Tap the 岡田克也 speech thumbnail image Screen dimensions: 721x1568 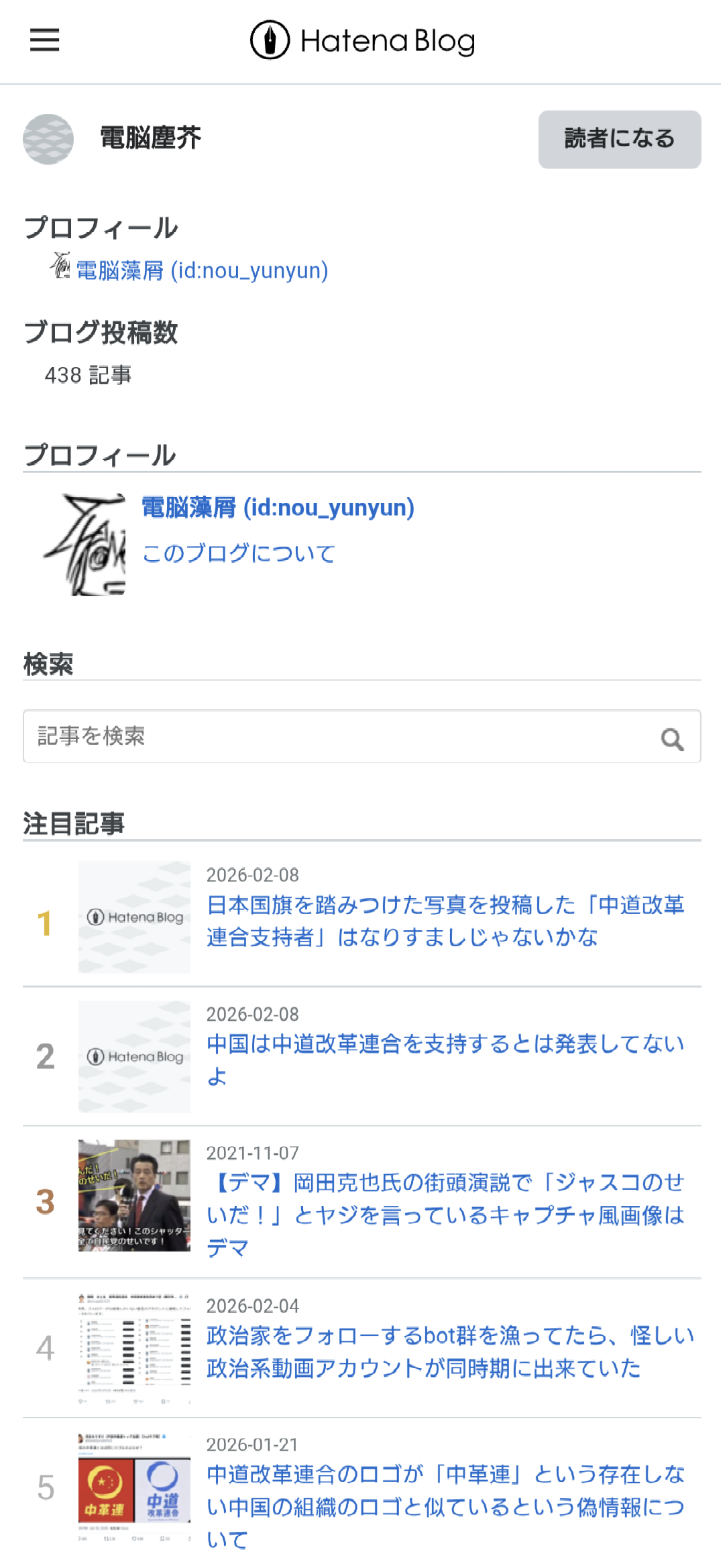pos(134,1195)
